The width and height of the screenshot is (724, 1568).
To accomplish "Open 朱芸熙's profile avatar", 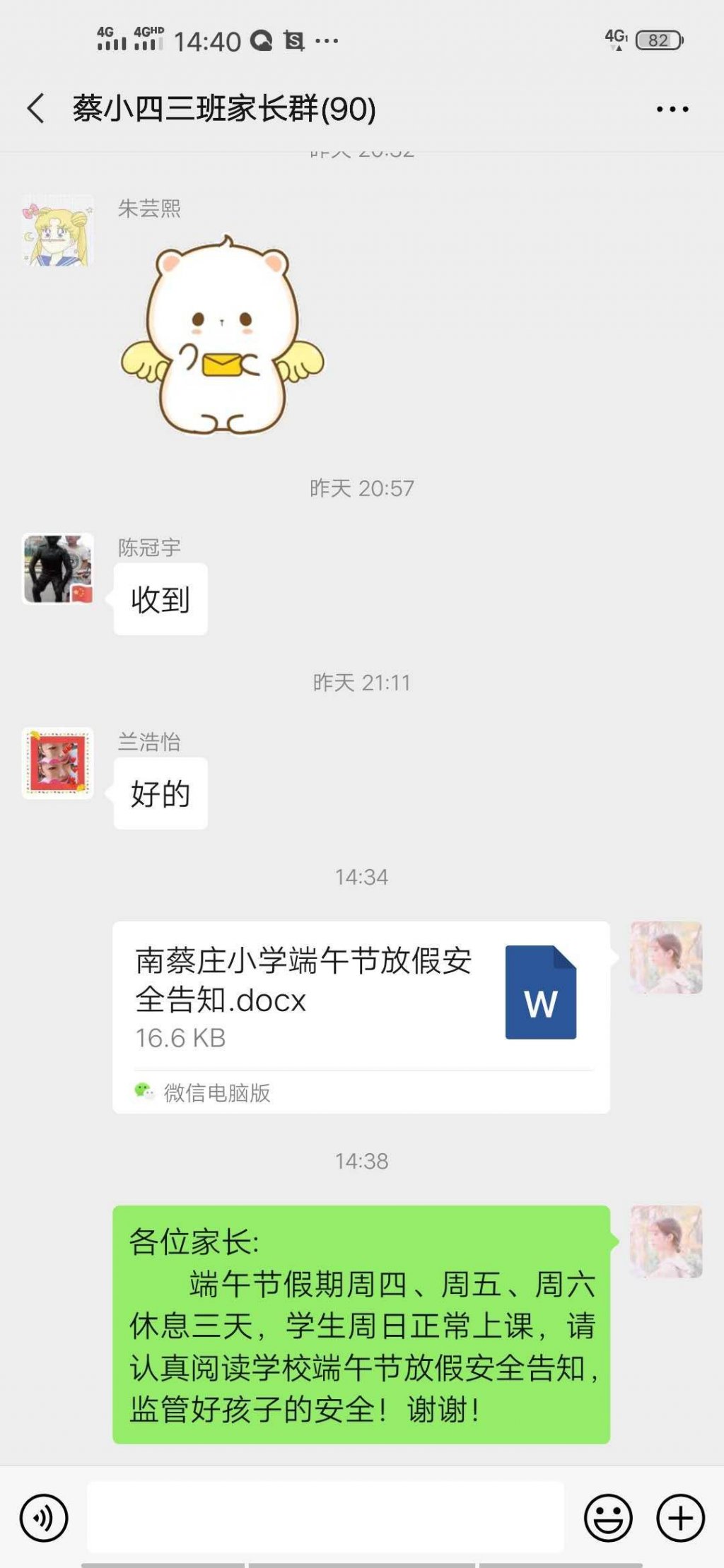I will pos(57,231).
